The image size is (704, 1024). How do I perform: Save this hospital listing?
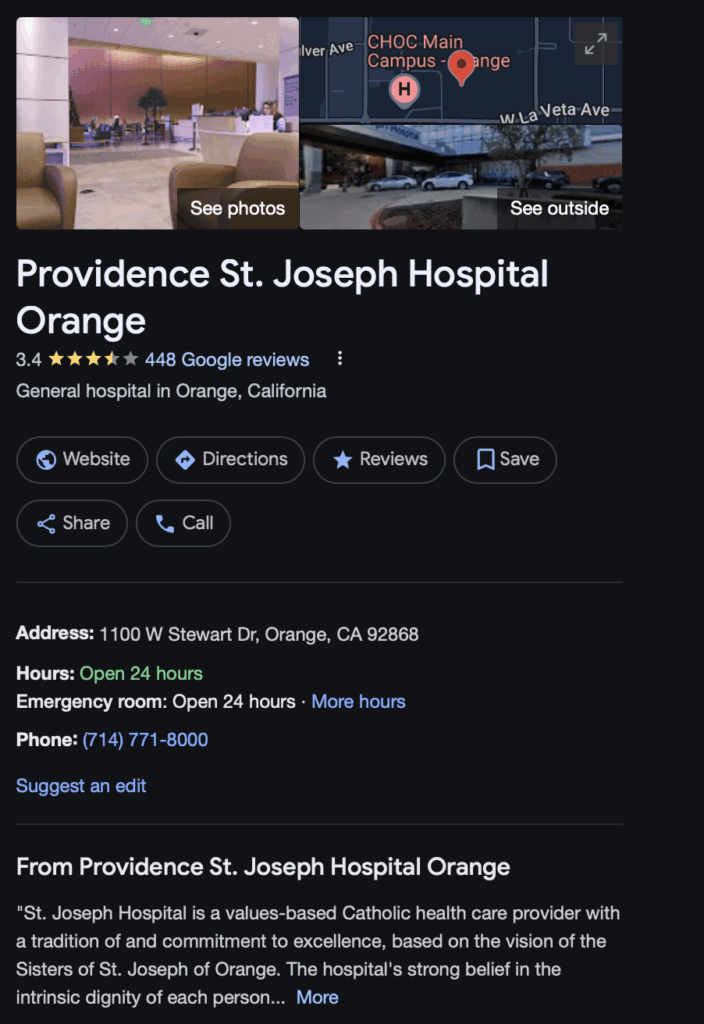click(x=505, y=460)
